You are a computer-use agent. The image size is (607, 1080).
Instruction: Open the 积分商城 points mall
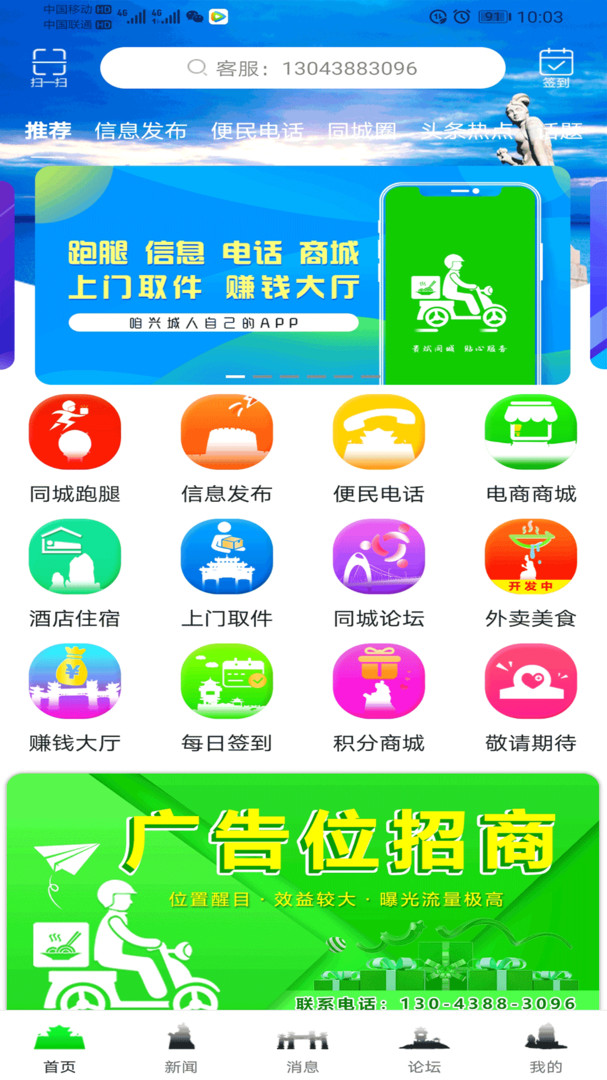click(378, 698)
